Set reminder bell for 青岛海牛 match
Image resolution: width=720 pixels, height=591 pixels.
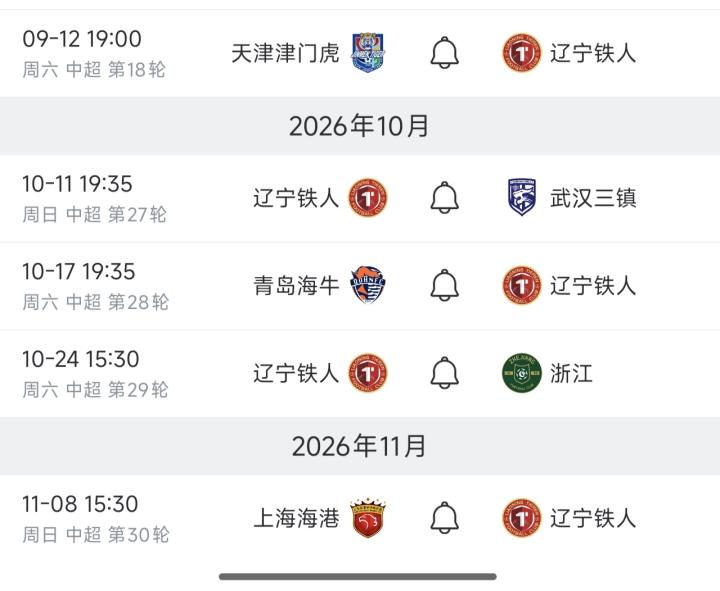444,285
